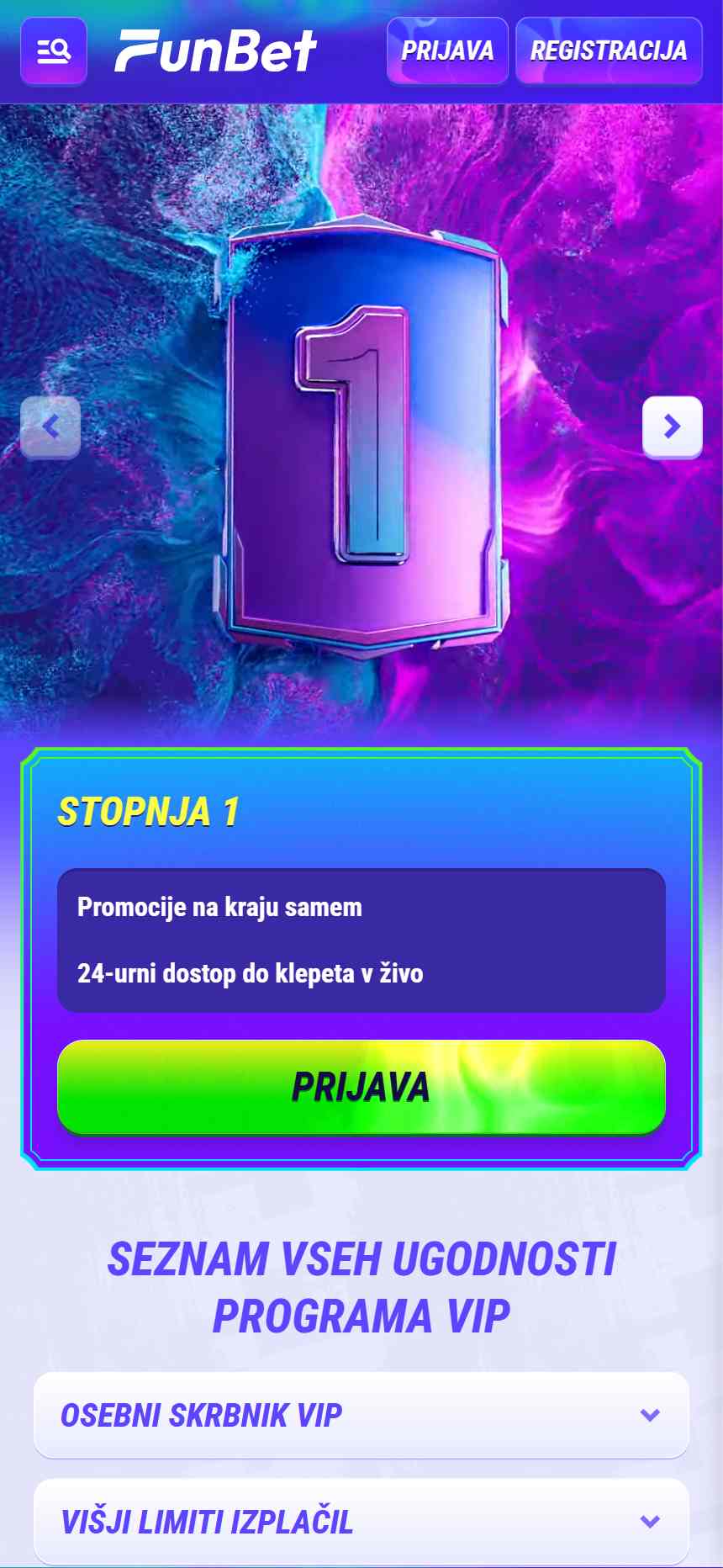This screenshot has width=723, height=1568.
Task: Tap the green PRIJAVA button
Action: [361, 1087]
